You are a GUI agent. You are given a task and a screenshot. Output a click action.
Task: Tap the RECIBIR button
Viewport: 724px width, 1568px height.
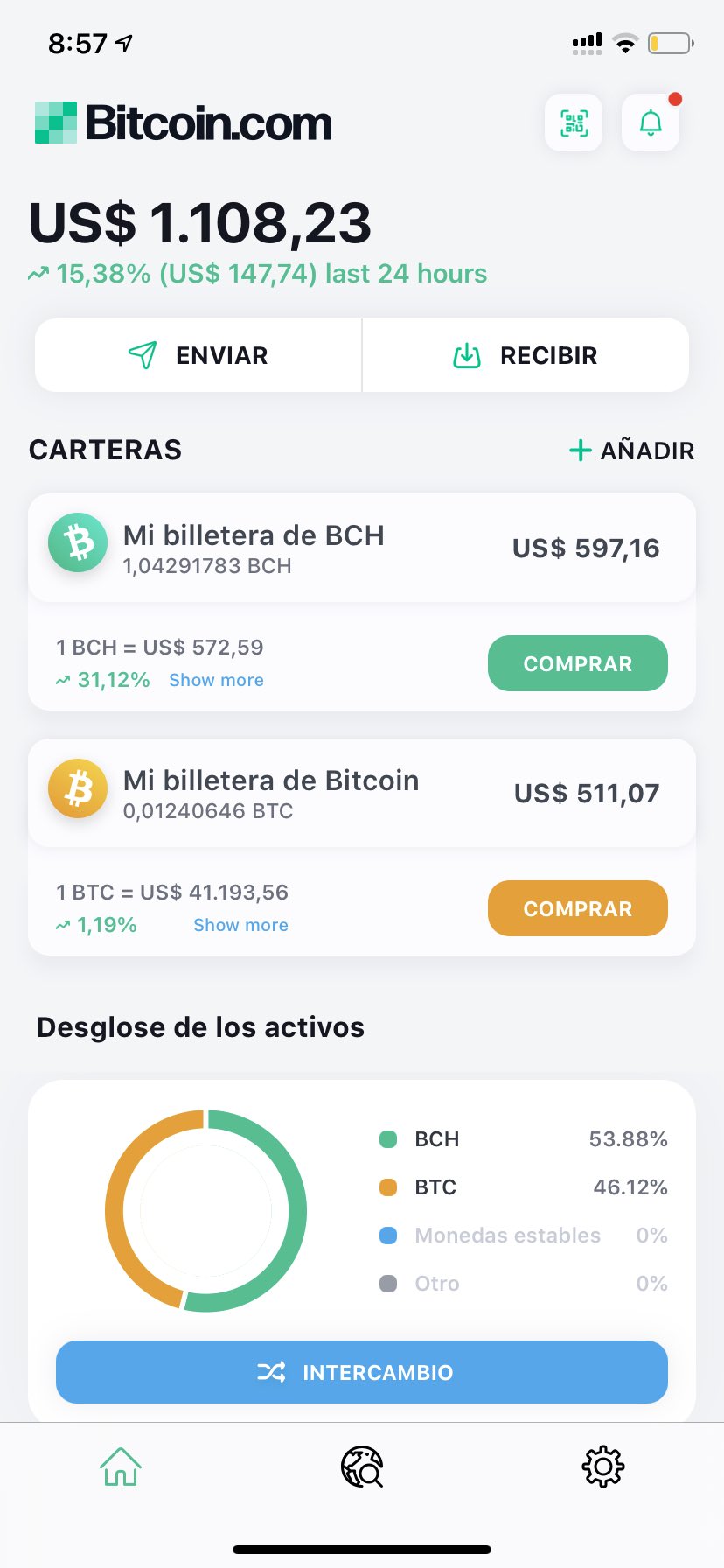click(526, 355)
